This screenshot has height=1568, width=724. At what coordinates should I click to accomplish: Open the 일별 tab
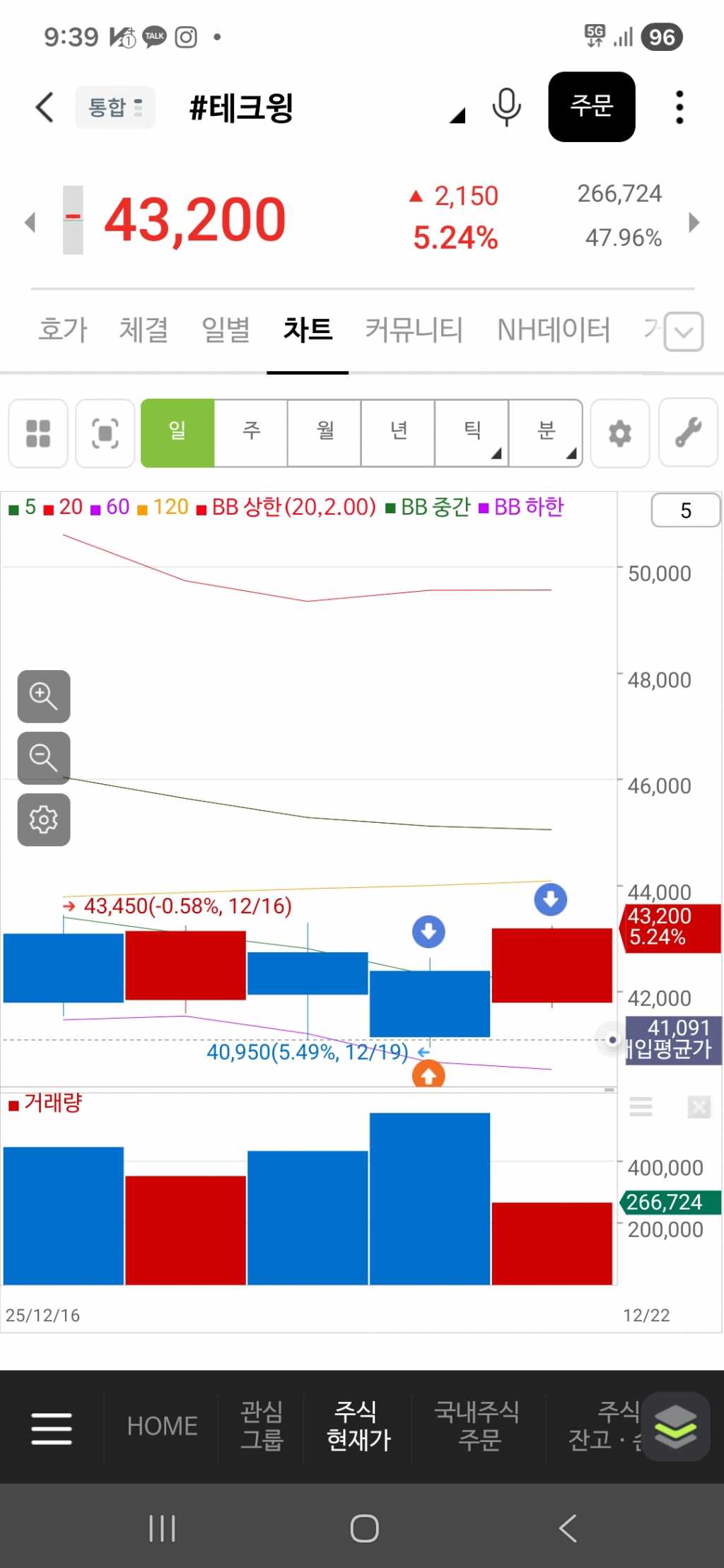tap(226, 329)
